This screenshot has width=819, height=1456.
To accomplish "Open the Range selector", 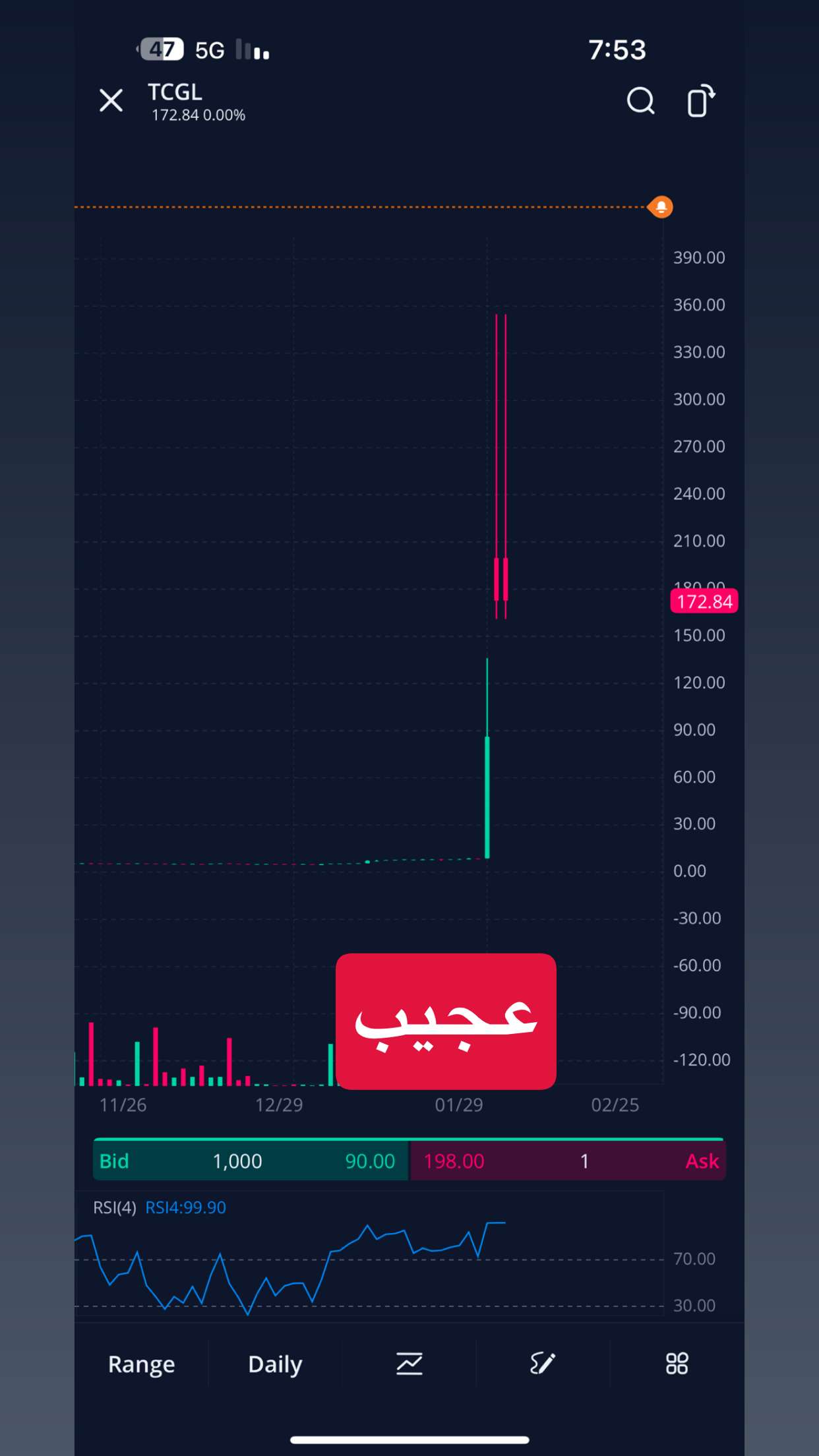I will (141, 1364).
